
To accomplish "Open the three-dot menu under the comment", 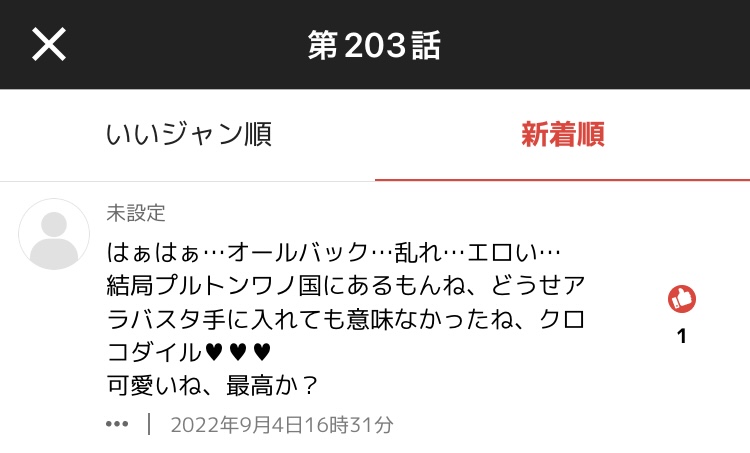I will point(117,424).
